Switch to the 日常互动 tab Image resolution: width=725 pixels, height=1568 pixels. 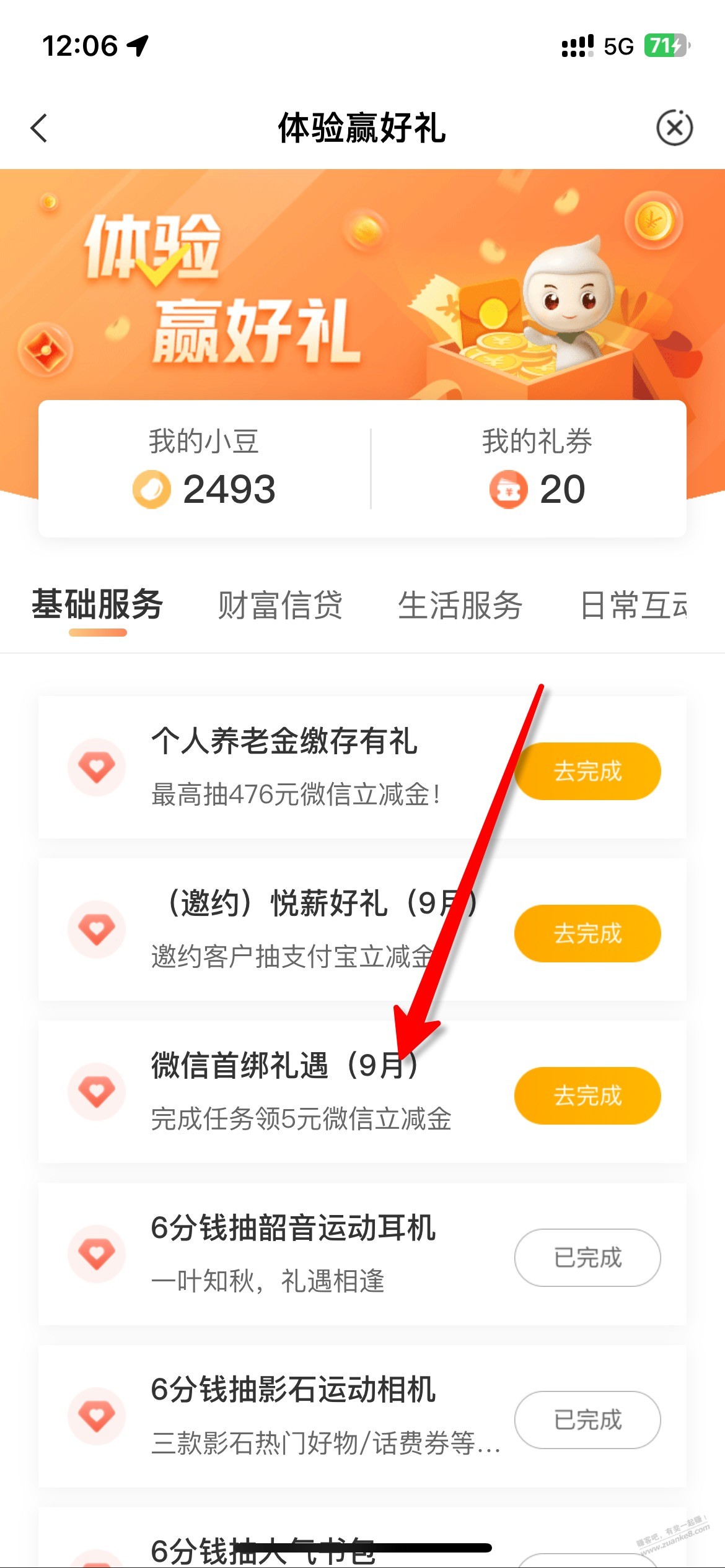click(x=633, y=605)
